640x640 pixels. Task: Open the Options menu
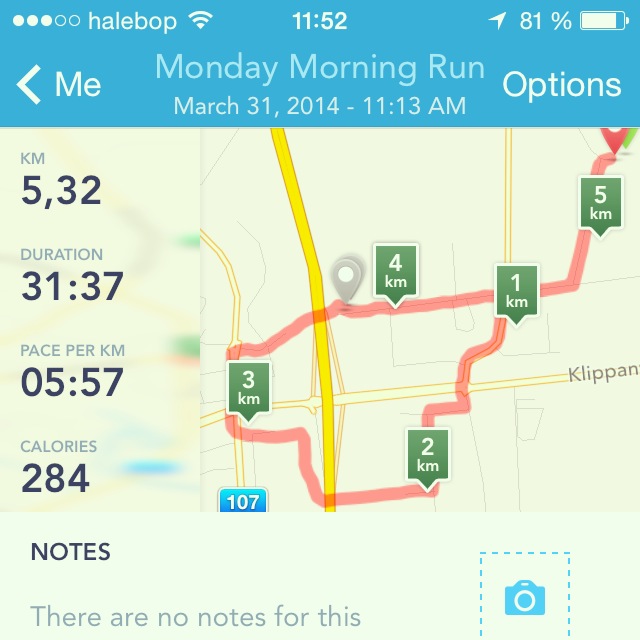(x=561, y=85)
